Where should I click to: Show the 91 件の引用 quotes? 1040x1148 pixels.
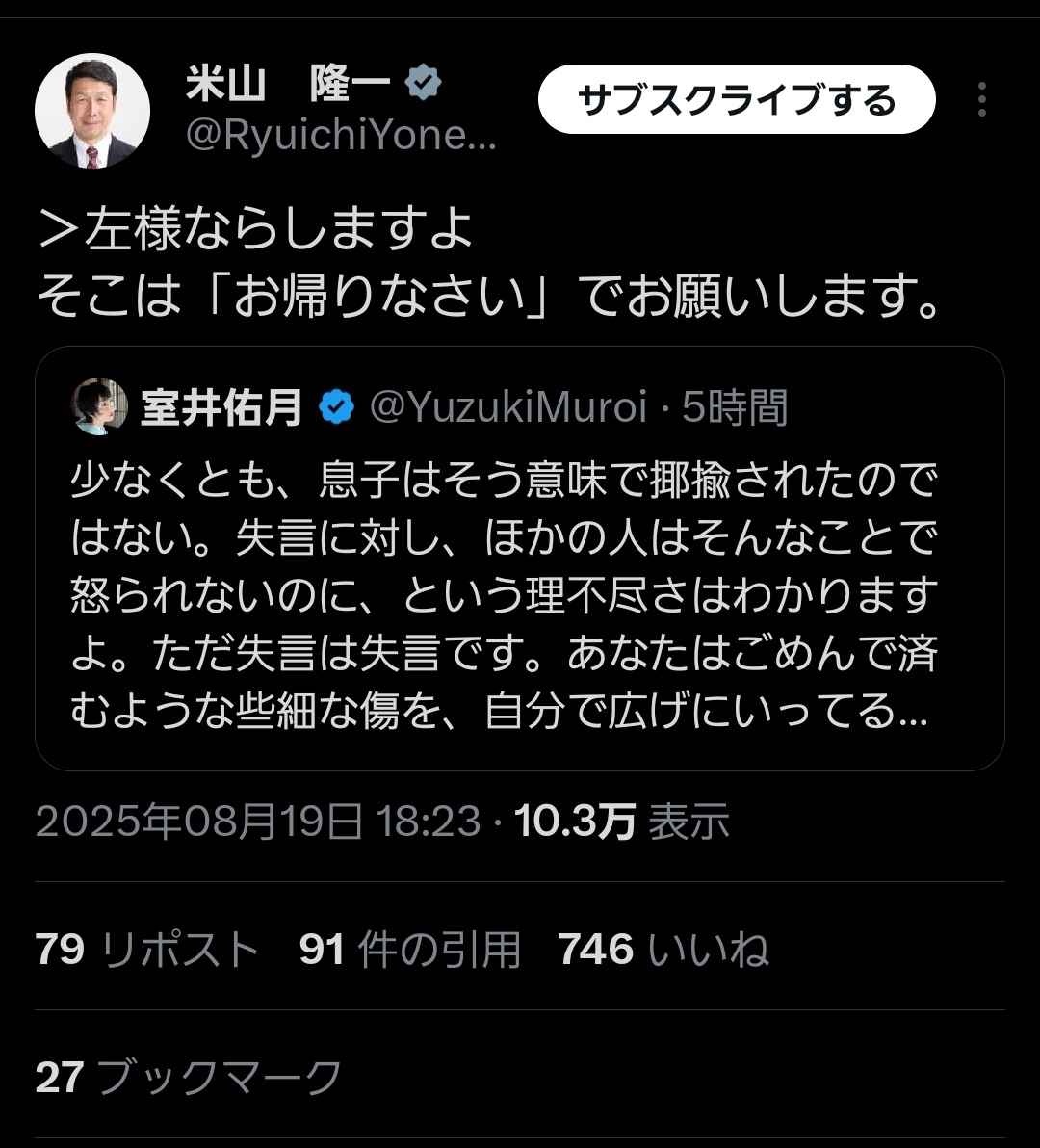point(409,950)
